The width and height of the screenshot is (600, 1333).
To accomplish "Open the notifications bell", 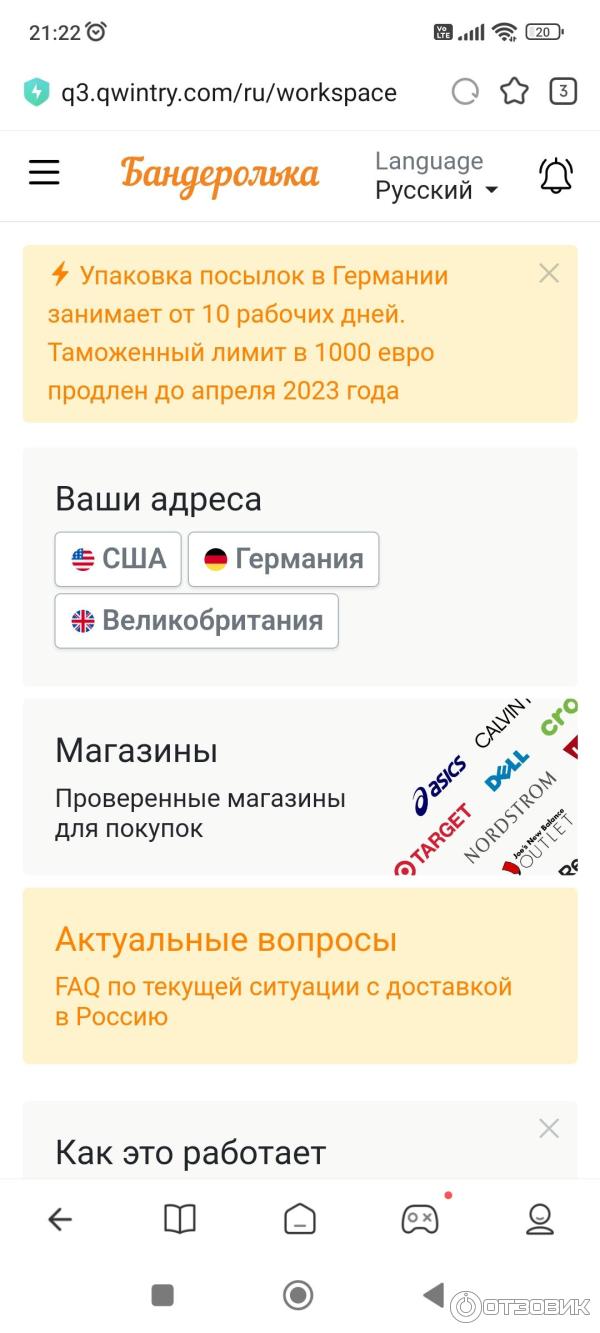I will (555, 175).
